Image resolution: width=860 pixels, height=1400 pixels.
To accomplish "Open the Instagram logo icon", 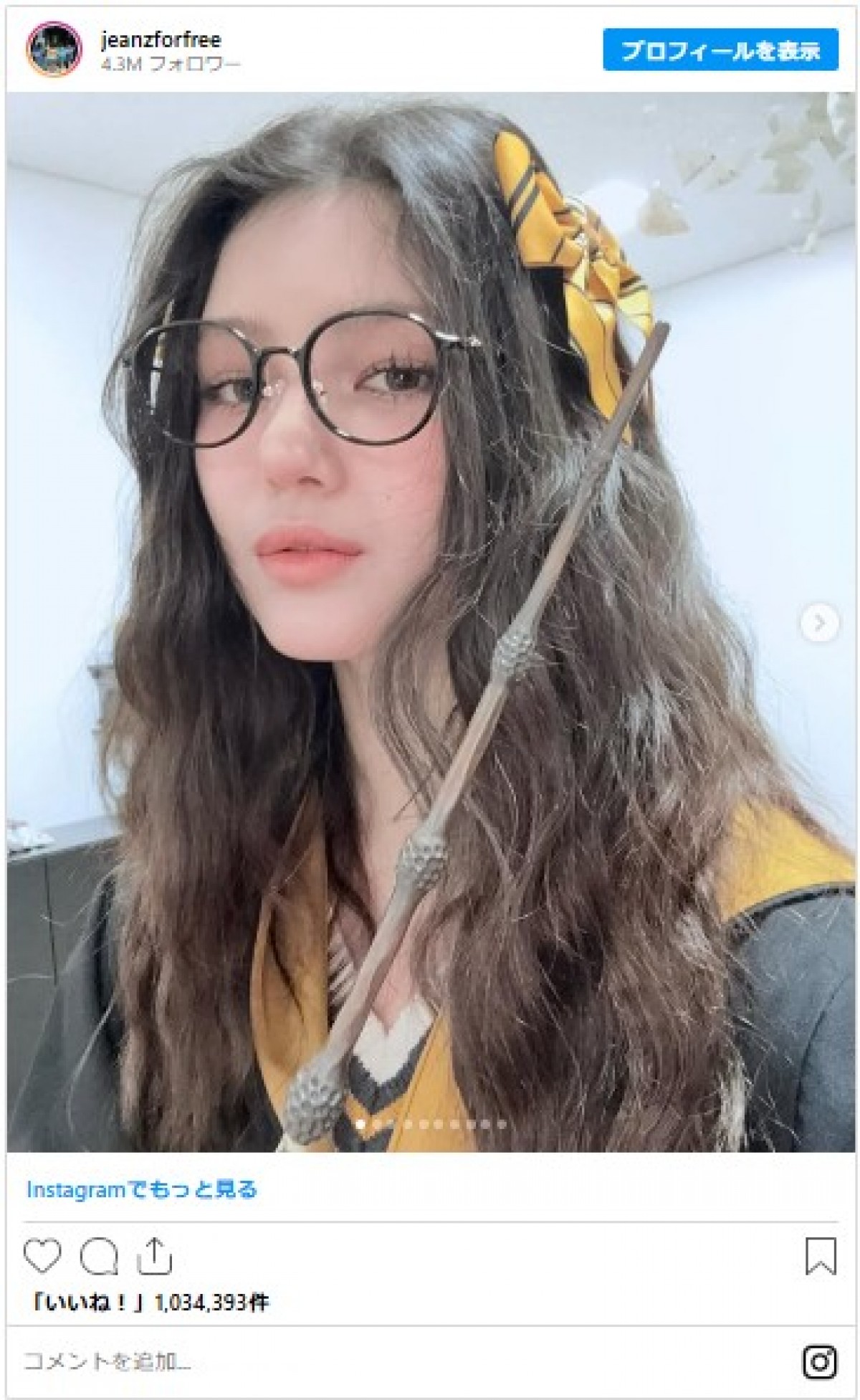I will point(819,1361).
